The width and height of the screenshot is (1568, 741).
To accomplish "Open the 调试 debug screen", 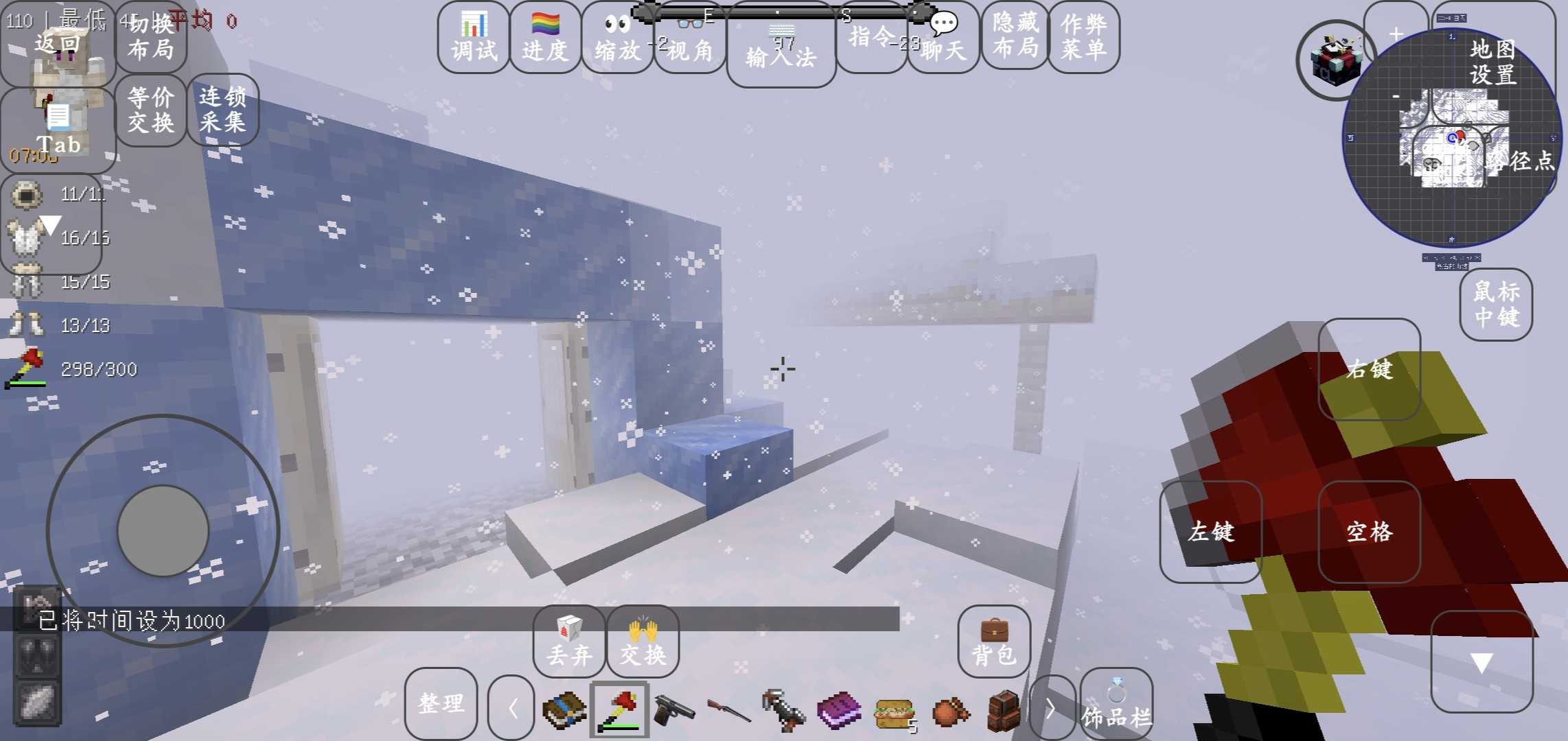I will [x=474, y=38].
